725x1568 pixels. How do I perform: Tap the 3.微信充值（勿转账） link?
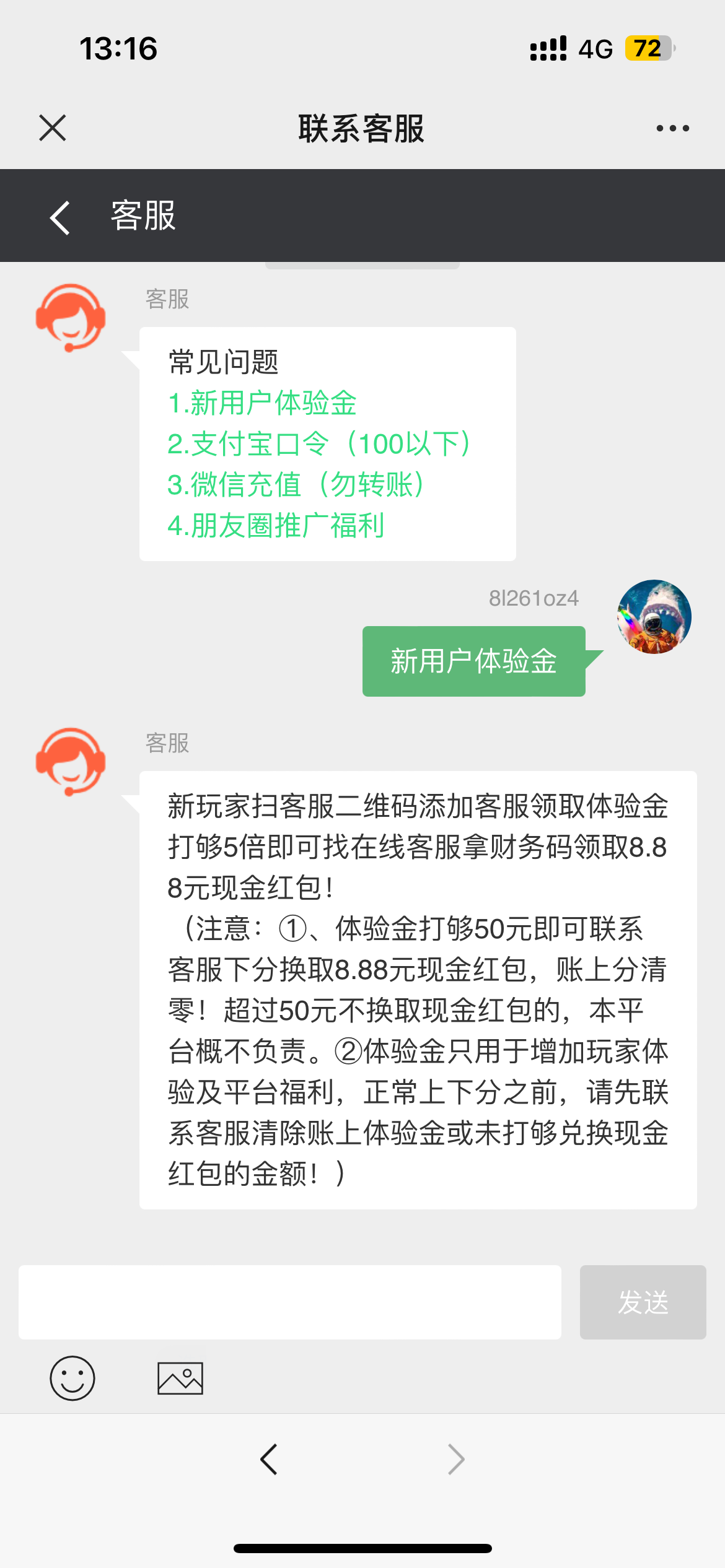tap(296, 485)
